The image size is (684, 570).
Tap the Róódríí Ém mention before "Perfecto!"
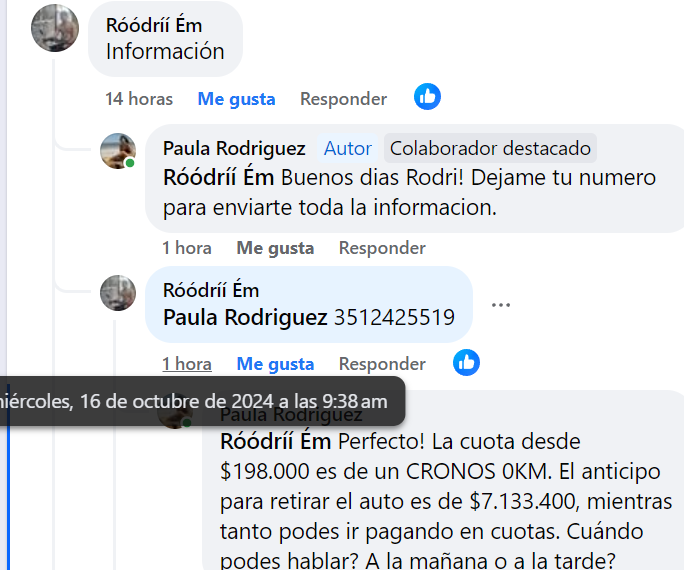276,441
